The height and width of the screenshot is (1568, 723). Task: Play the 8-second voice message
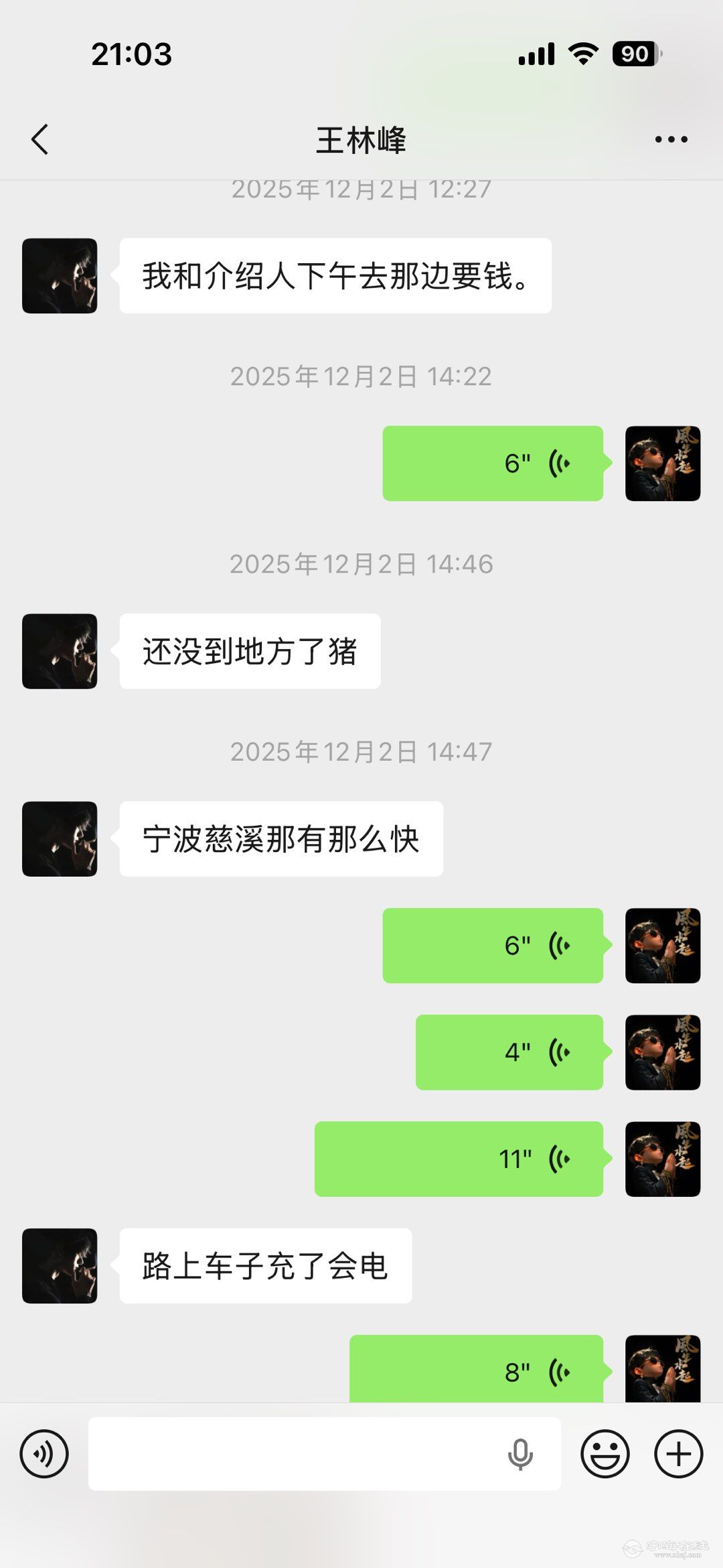477,1370
